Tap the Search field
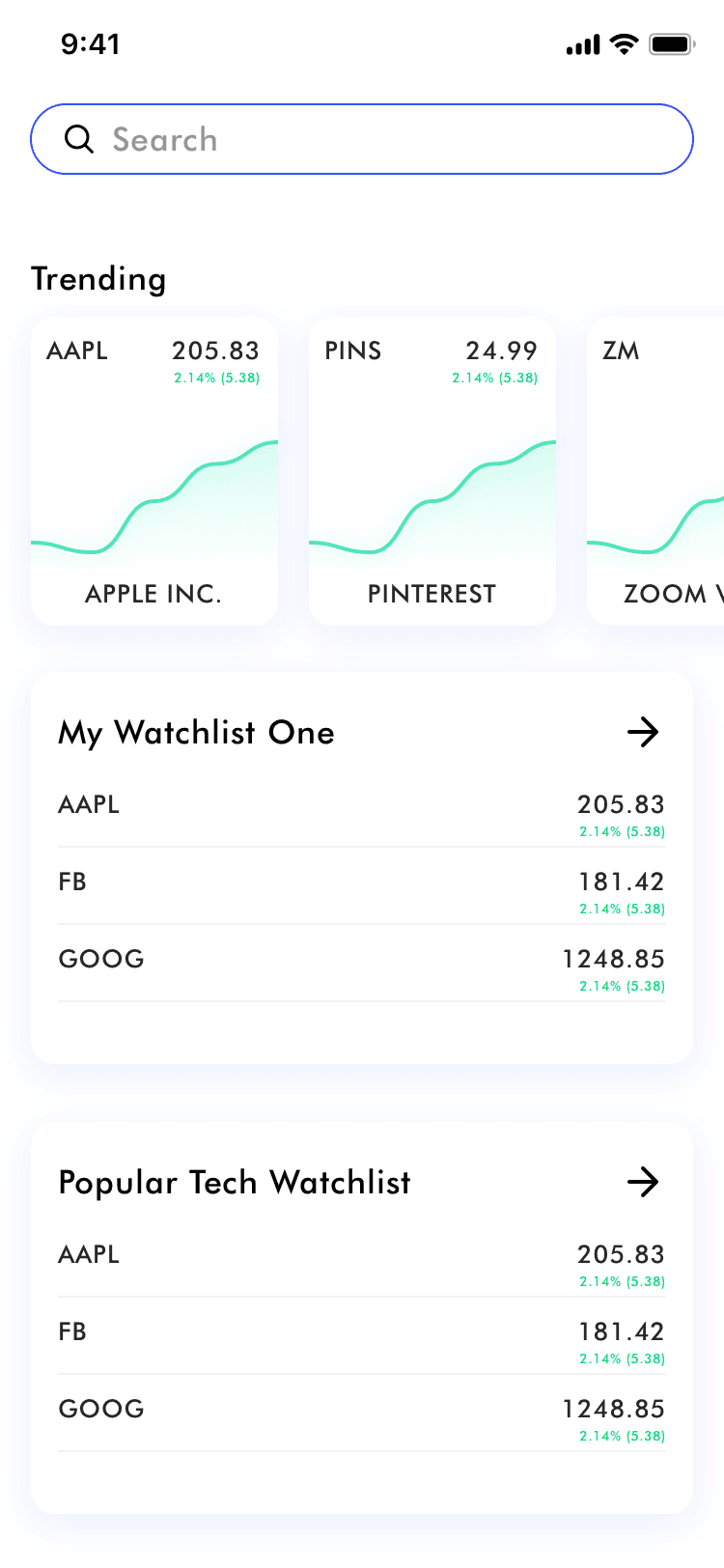 click(x=362, y=139)
